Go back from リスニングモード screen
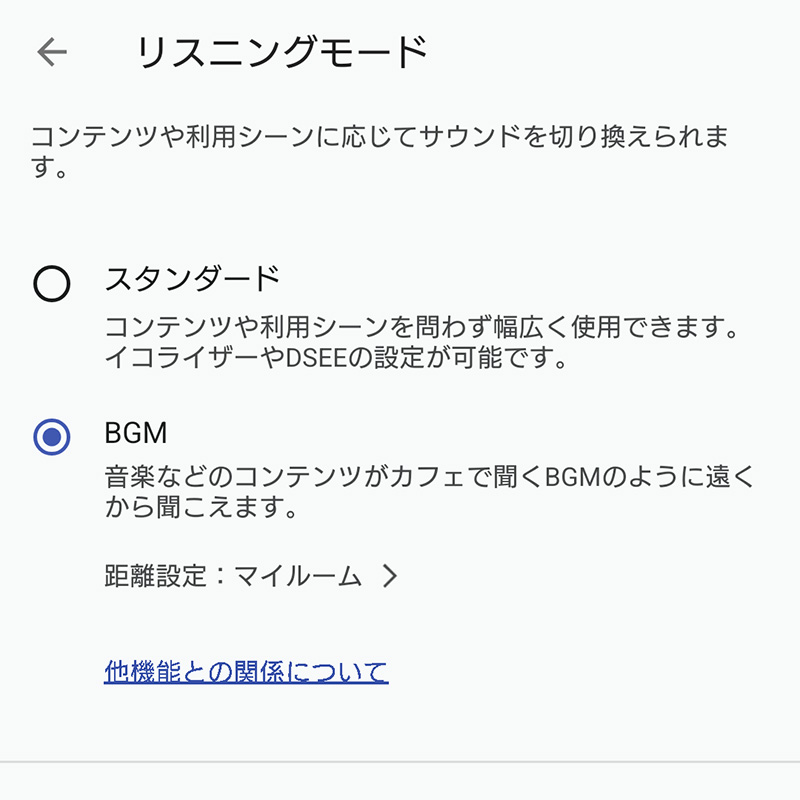The width and height of the screenshot is (800, 800). point(51,52)
